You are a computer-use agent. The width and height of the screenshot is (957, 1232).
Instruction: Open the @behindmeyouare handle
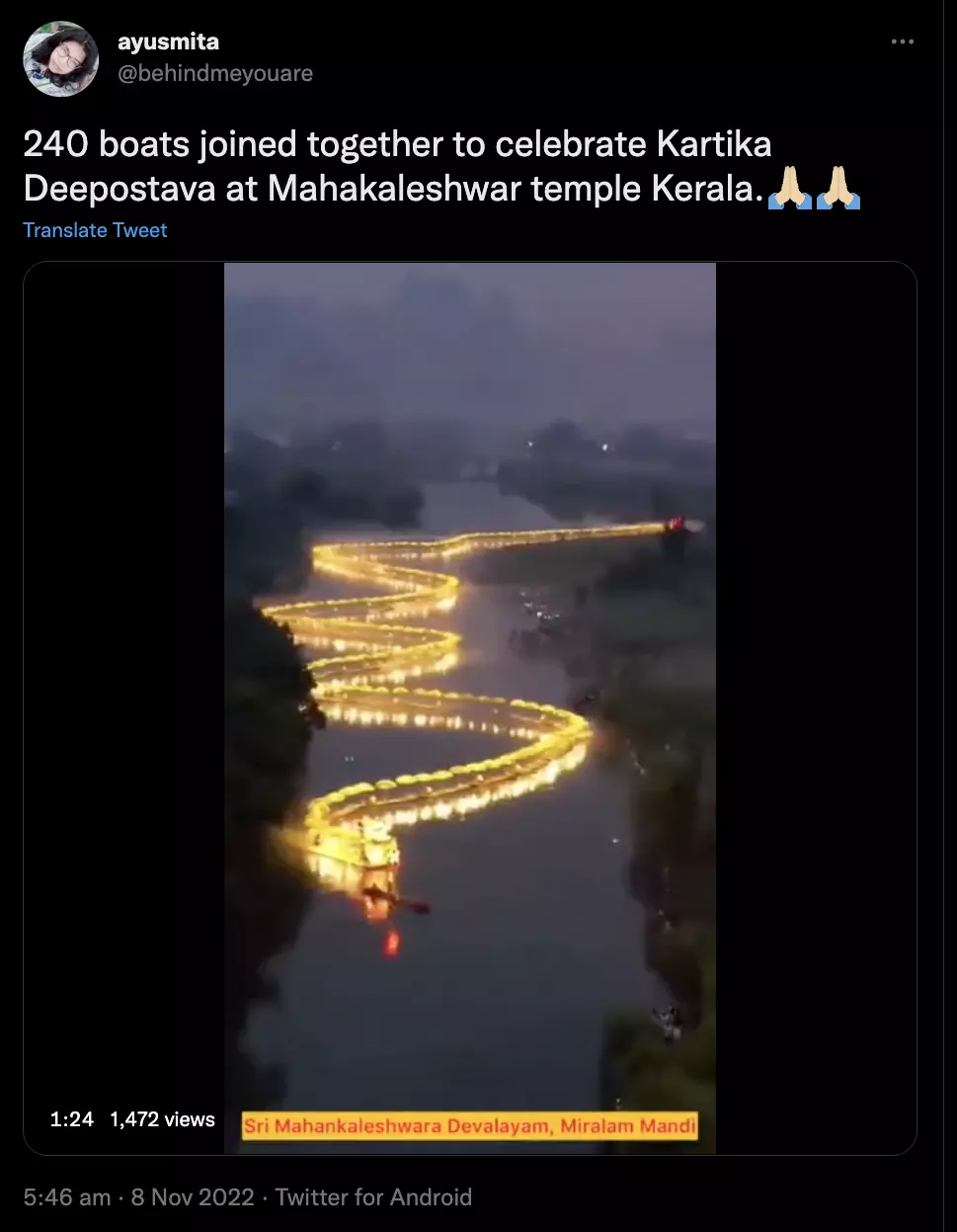tap(215, 73)
